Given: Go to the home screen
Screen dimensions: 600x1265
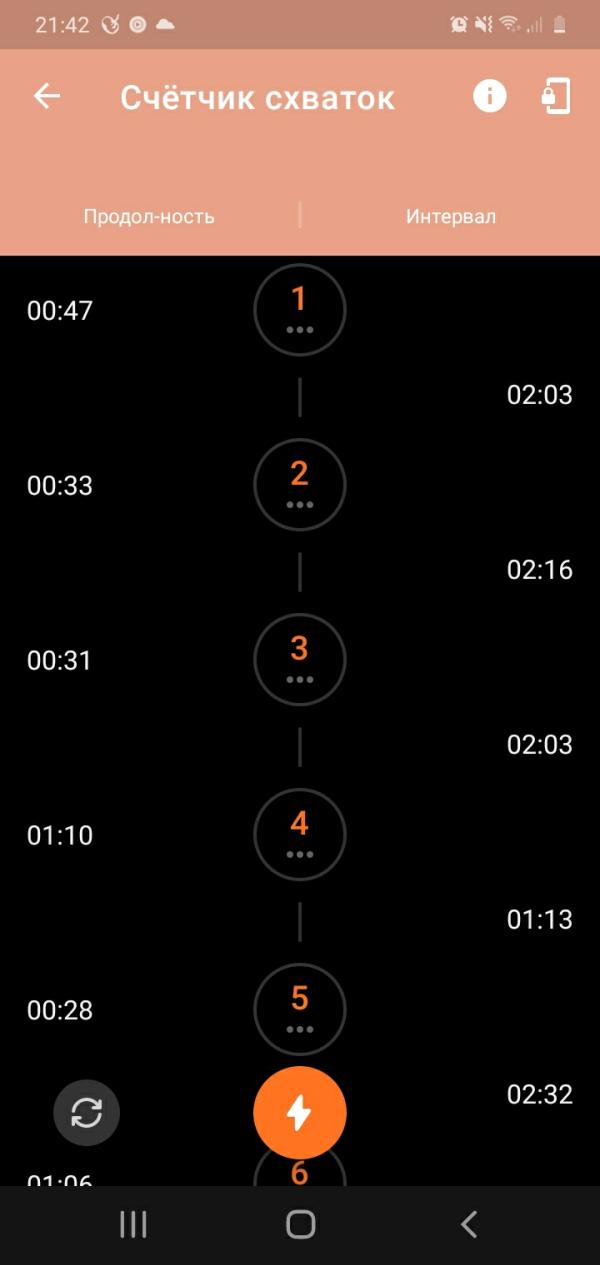Looking at the screenshot, I should point(300,1224).
